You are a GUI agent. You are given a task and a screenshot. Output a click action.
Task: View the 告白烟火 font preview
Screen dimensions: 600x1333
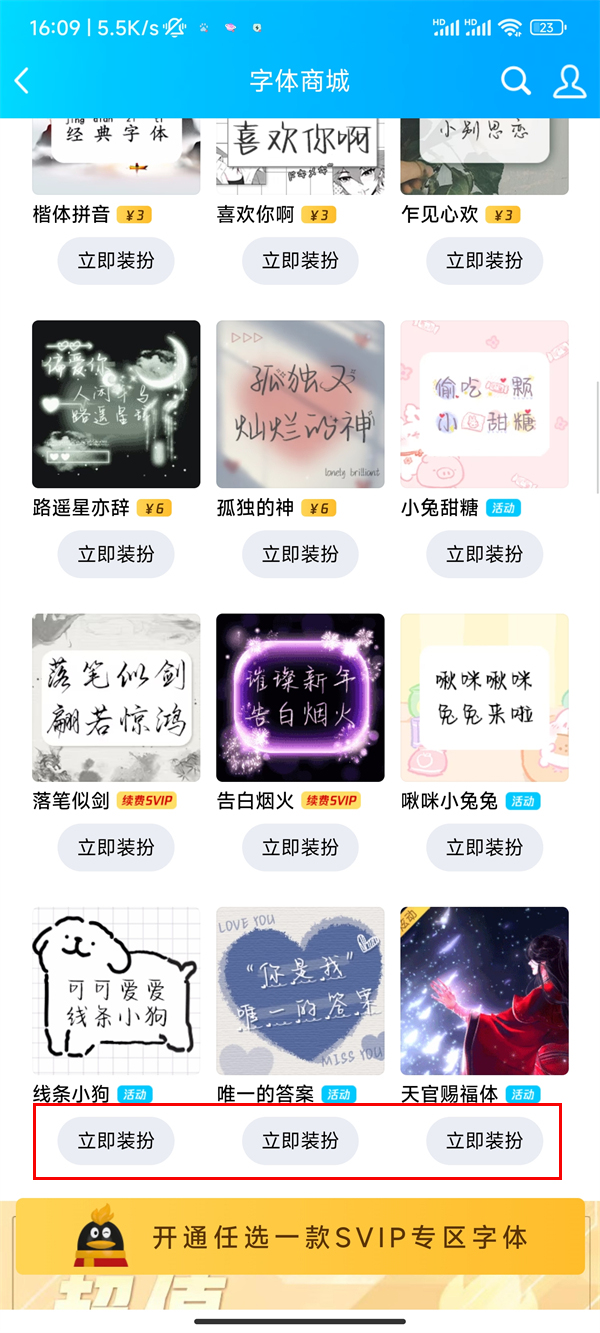point(300,697)
